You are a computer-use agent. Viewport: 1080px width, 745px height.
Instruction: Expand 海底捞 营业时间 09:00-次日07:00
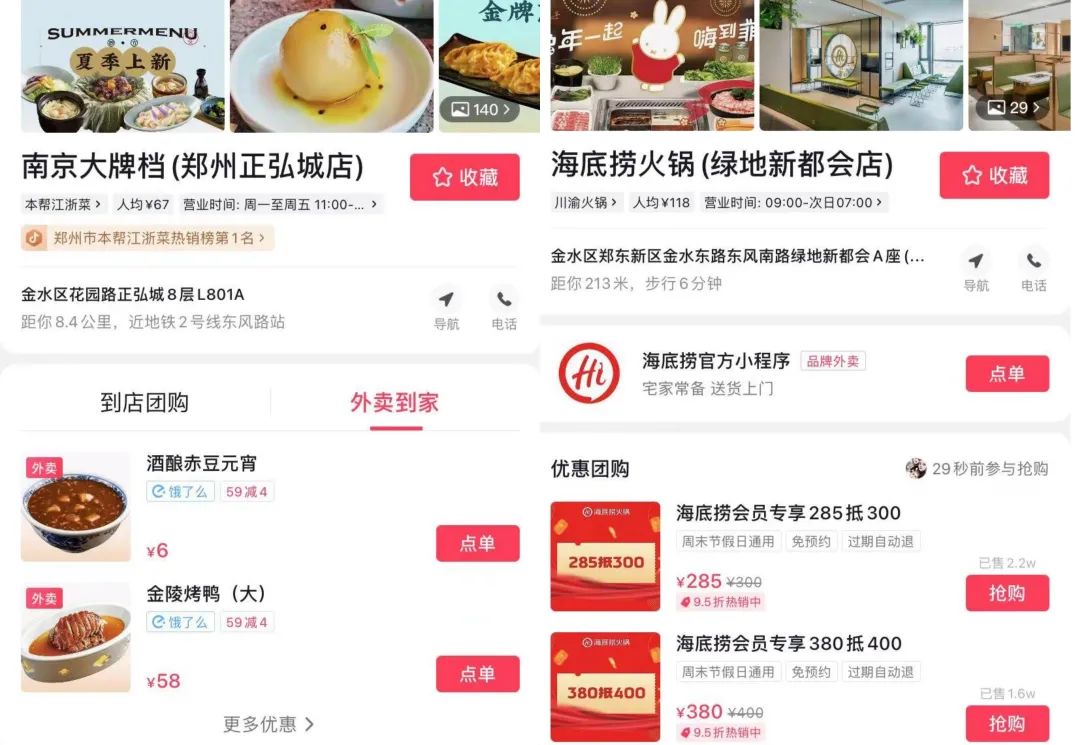coord(794,202)
